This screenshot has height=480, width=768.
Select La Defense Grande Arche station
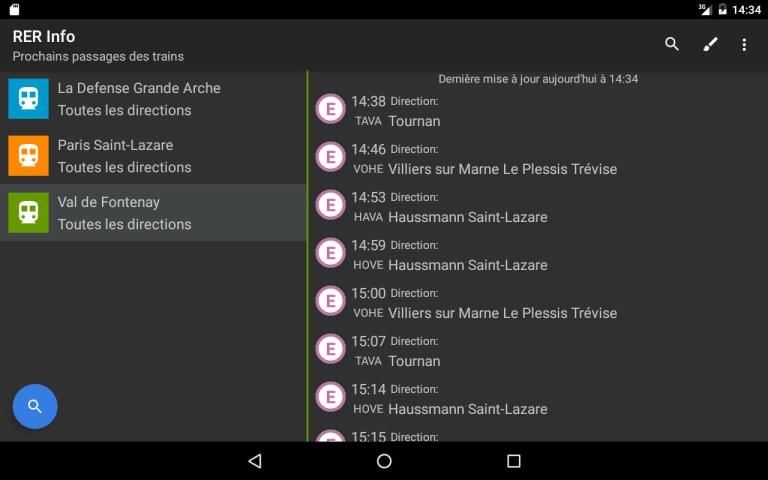[153, 99]
